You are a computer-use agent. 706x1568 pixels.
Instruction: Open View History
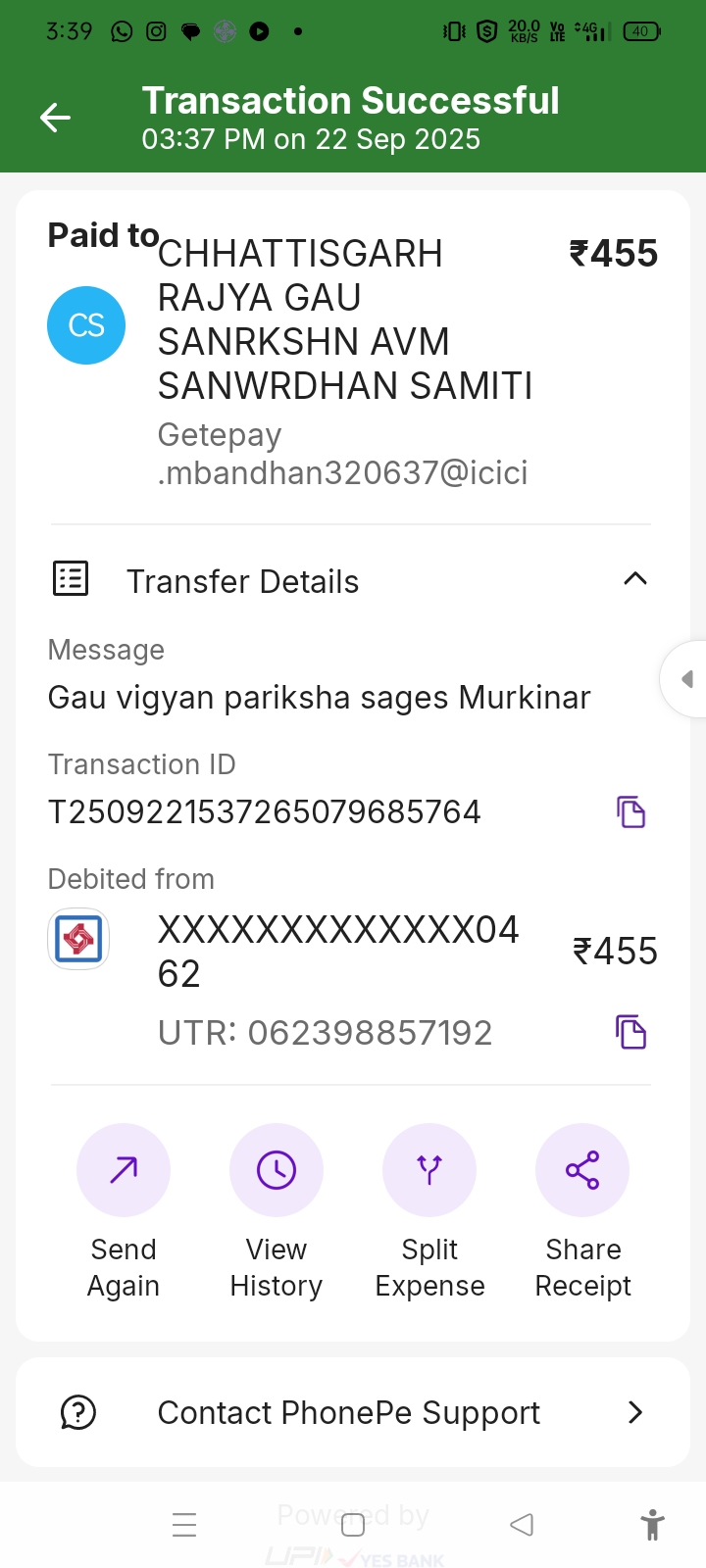[277, 1170]
